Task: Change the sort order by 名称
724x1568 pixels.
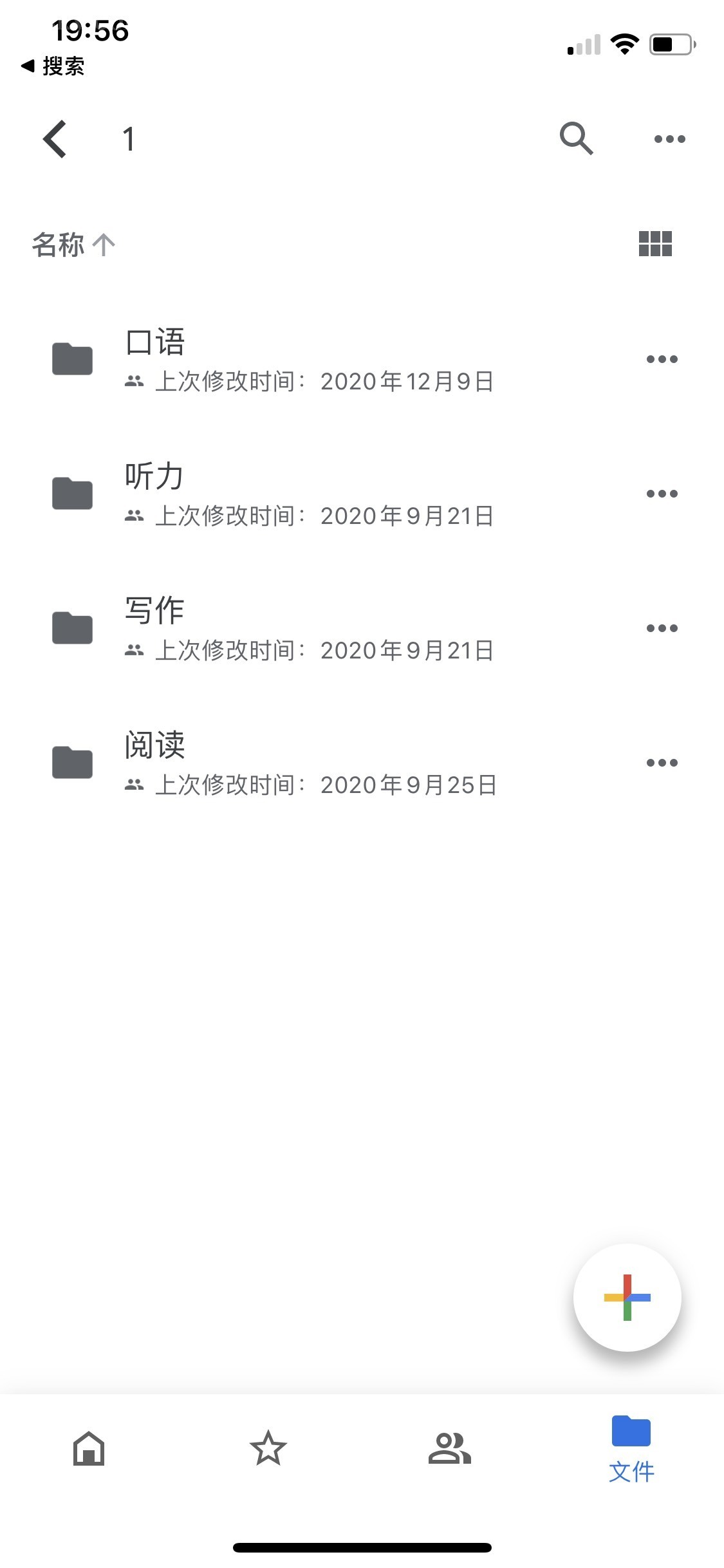Action: tap(73, 245)
